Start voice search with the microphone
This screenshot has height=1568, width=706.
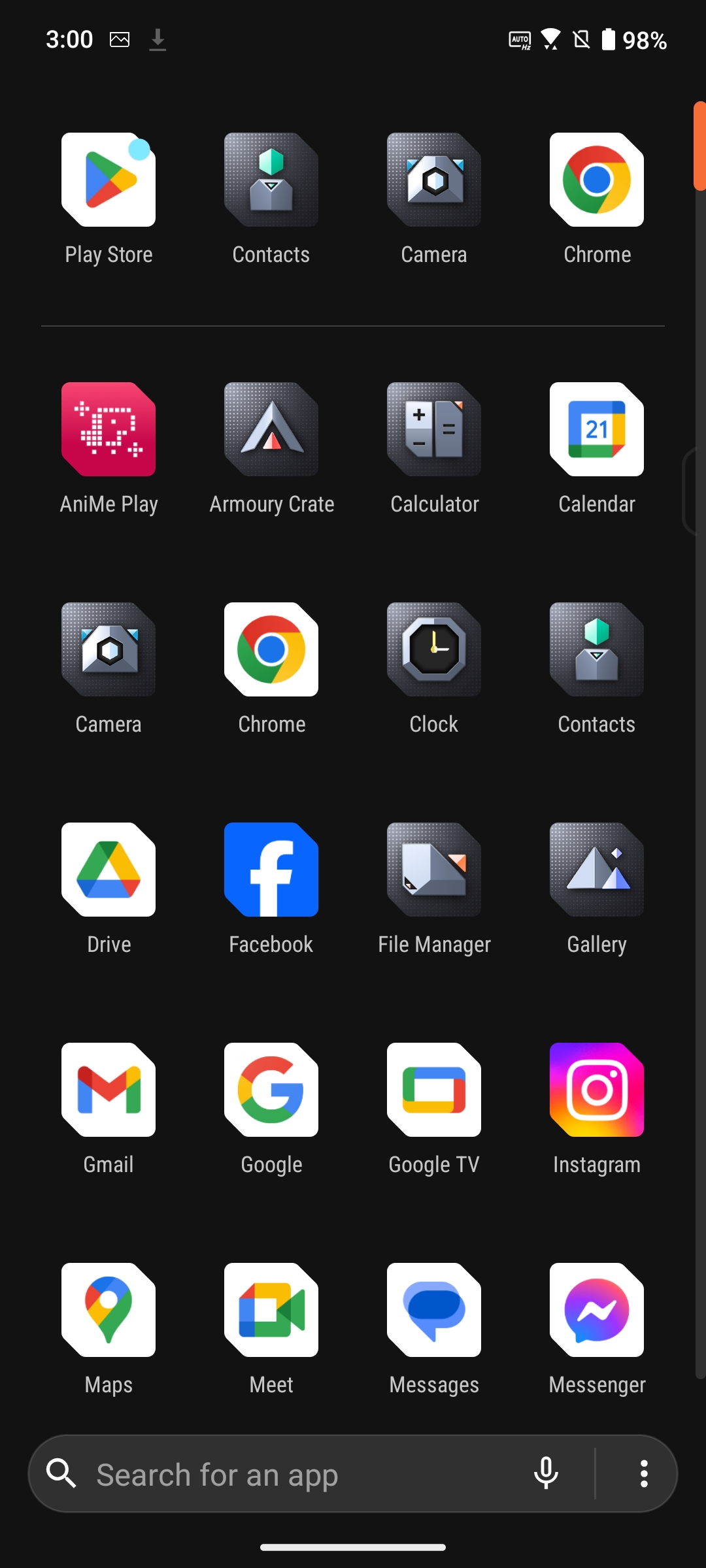tap(546, 1474)
